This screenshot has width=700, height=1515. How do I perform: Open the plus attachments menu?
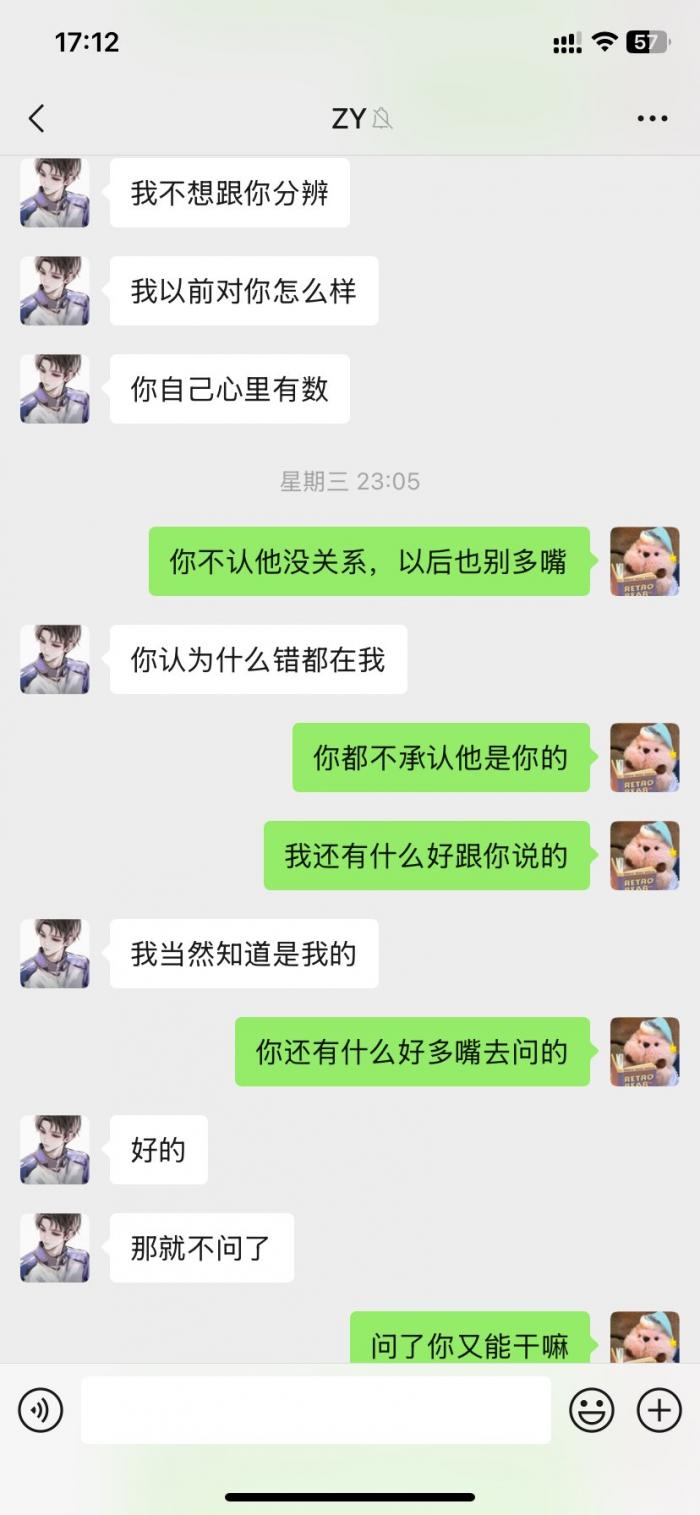659,1411
